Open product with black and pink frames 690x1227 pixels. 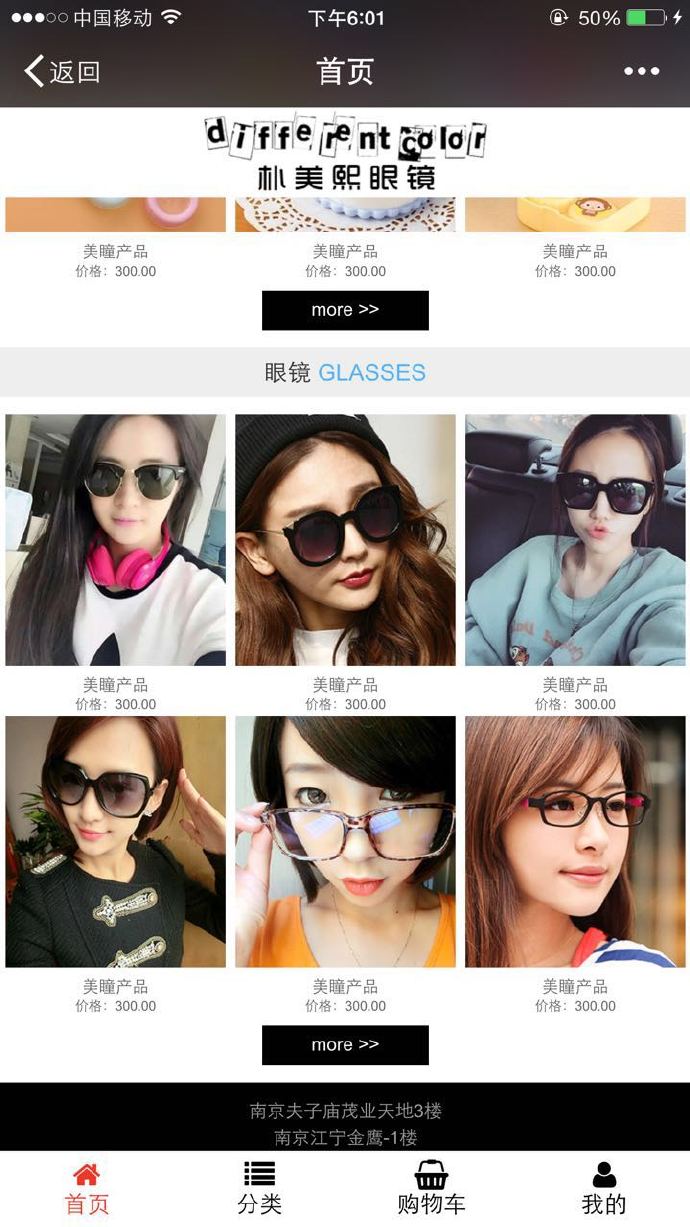[575, 841]
